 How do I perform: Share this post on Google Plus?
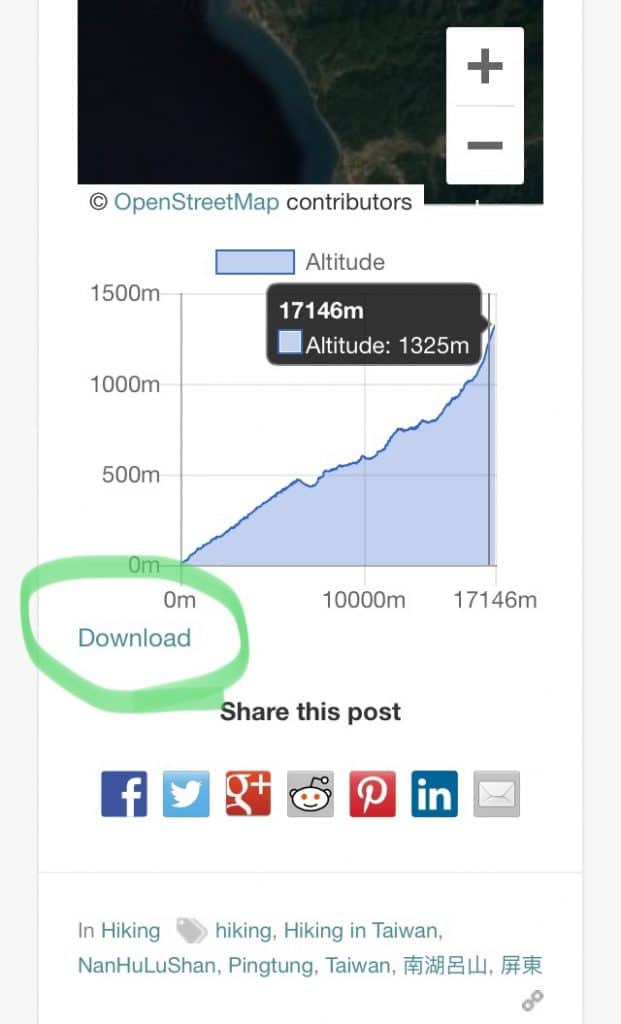tap(248, 795)
